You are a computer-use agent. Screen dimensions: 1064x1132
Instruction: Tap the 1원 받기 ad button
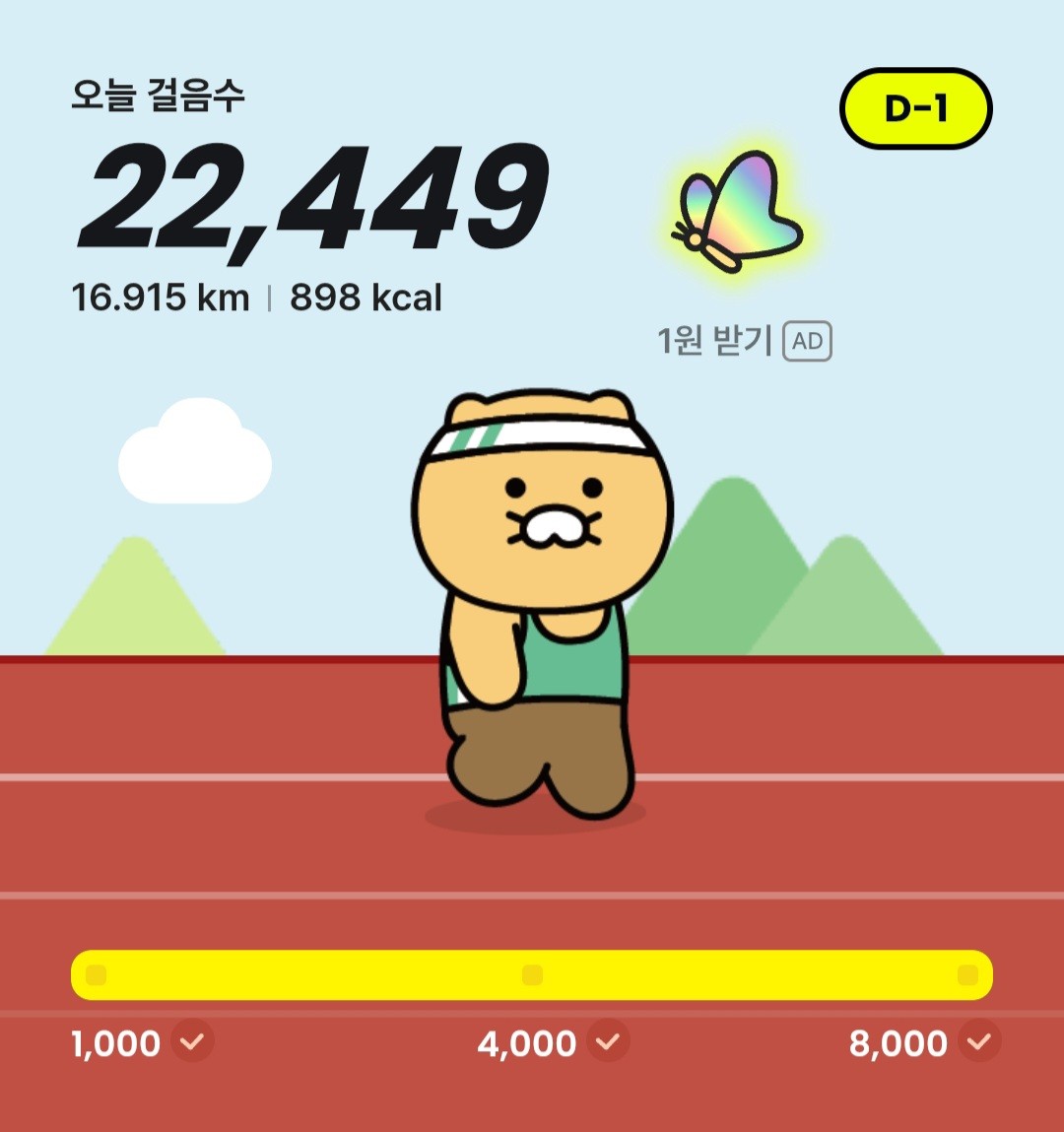point(714,341)
